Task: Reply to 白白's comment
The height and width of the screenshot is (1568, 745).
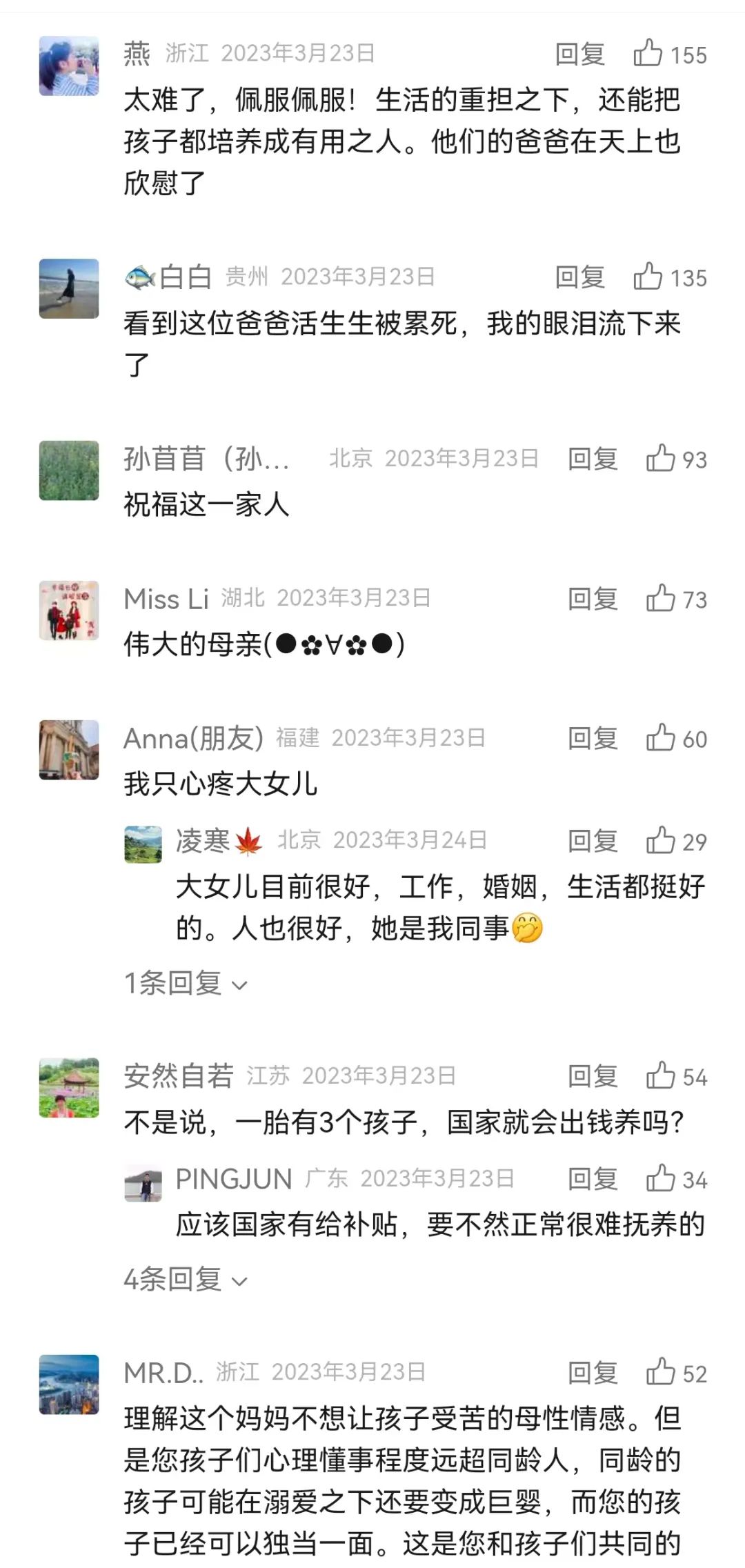Action: (x=579, y=277)
